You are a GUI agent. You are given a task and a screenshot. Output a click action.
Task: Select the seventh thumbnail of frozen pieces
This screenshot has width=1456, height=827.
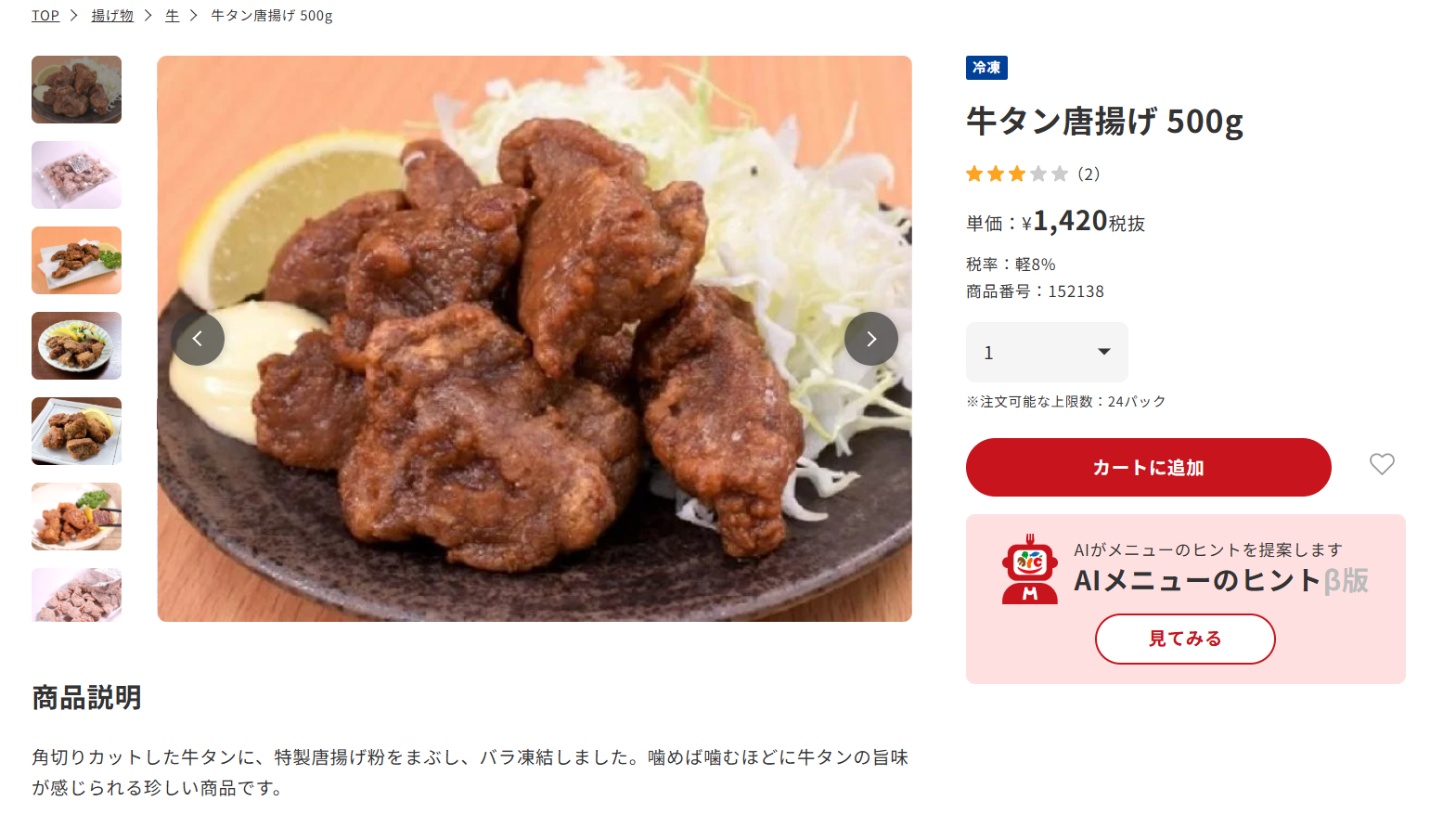[x=76, y=595]
